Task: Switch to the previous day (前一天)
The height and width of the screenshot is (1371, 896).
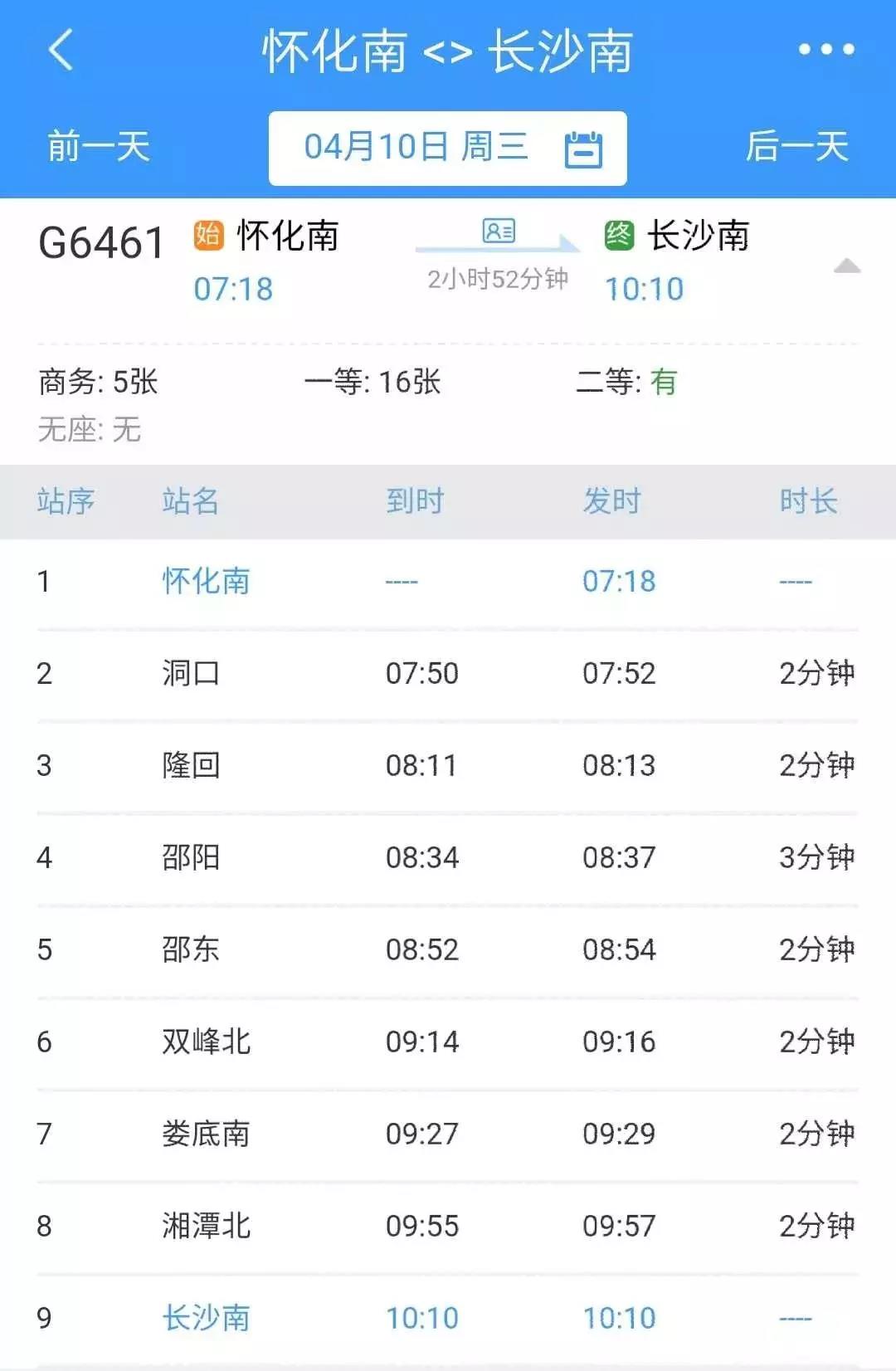Action: pos(98,147)
